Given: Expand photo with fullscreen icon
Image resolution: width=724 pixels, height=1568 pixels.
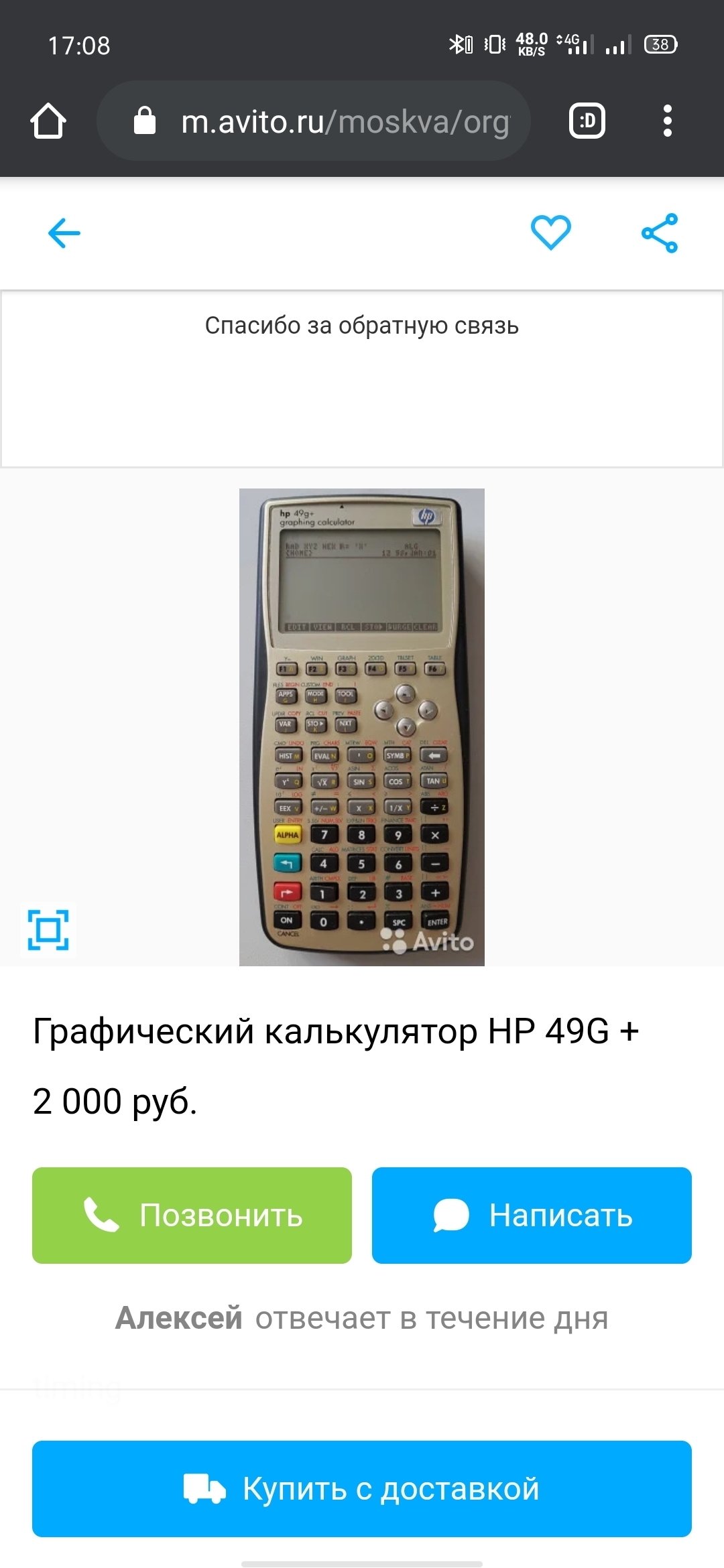Looking at the screenshot, I should [x=48, y=929].
